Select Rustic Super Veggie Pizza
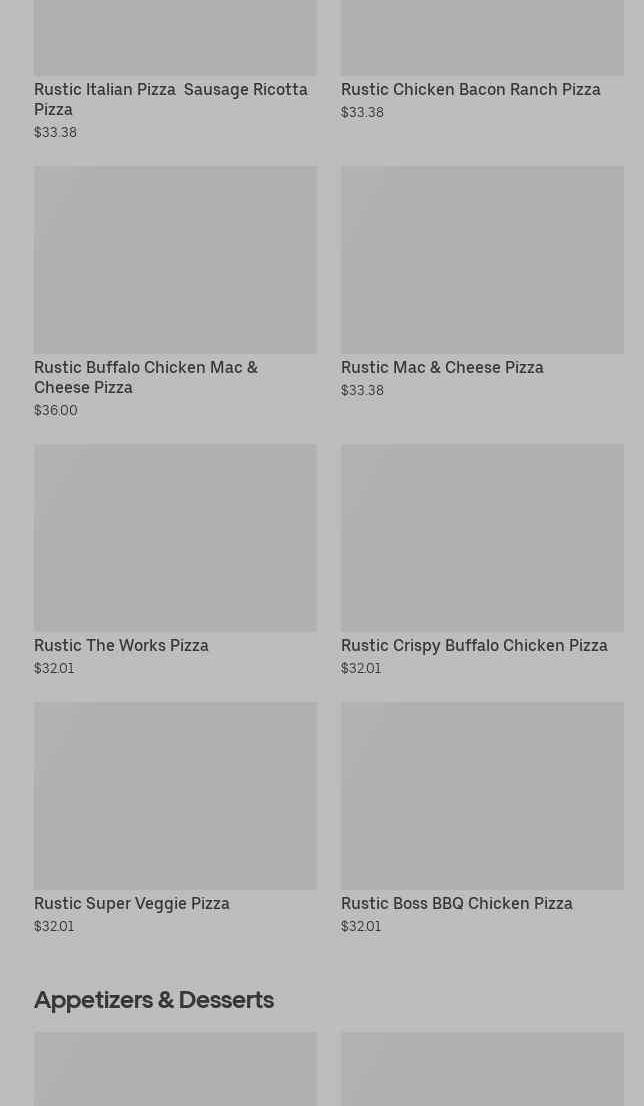The image size is (644, 1106). [x=175, y=818]
